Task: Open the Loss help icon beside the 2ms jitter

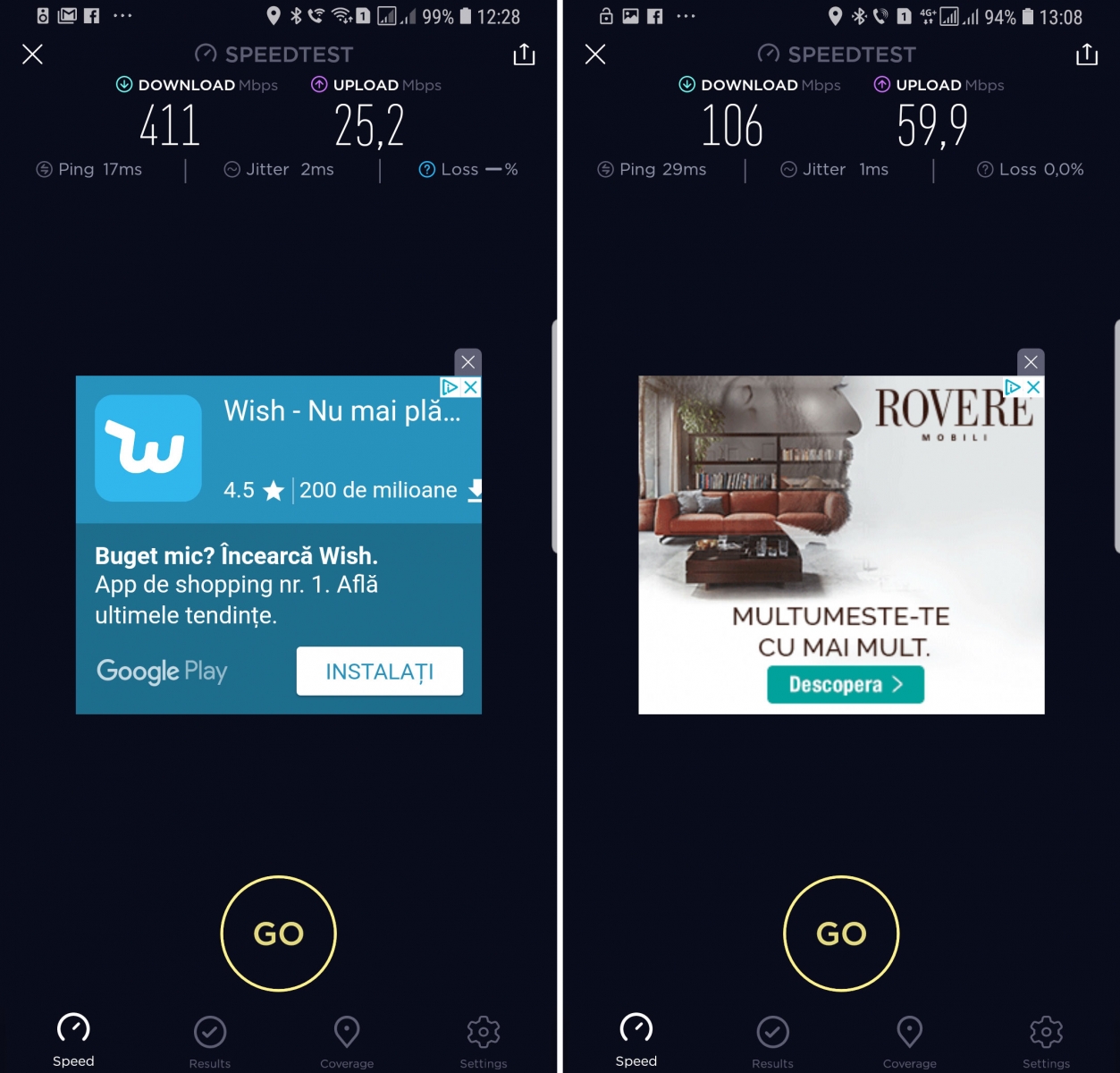Action: point(427,169)
